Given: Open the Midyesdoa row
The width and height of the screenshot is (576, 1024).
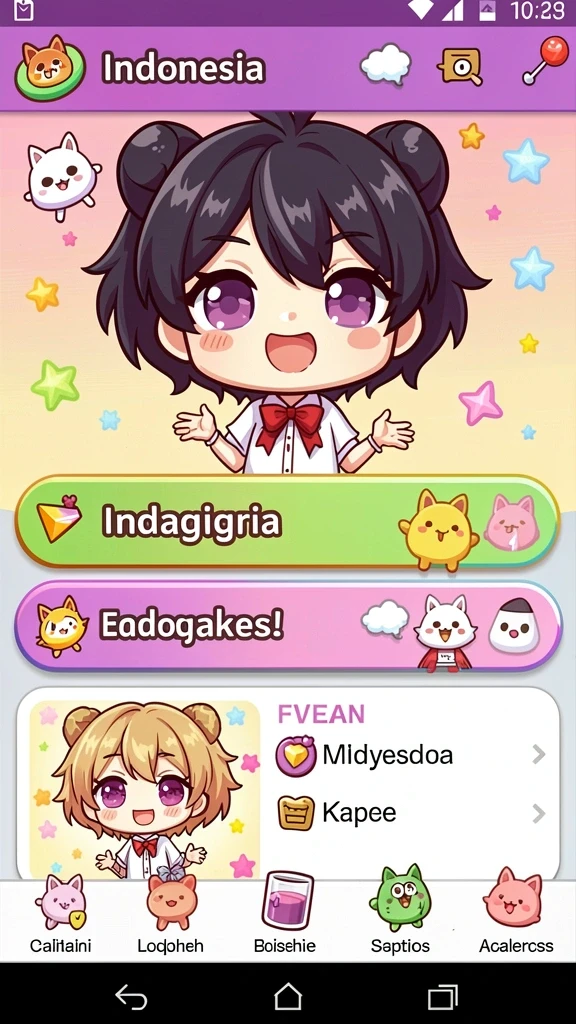Looking at the screenshot, I should [410, 756].
